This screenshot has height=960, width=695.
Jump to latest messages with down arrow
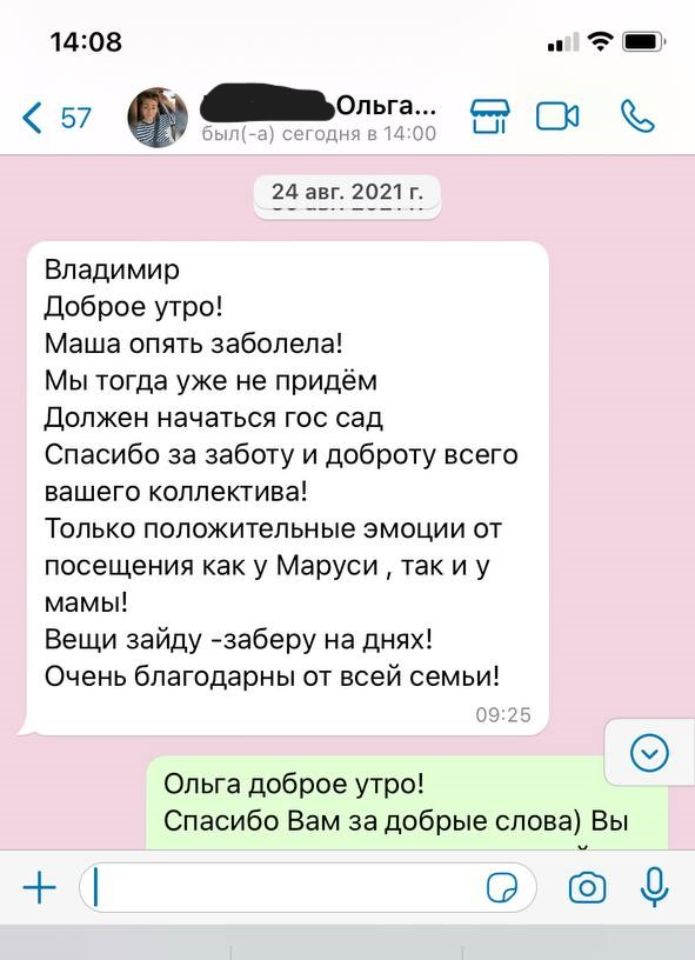pyautogui.click(x=650, y=753)
